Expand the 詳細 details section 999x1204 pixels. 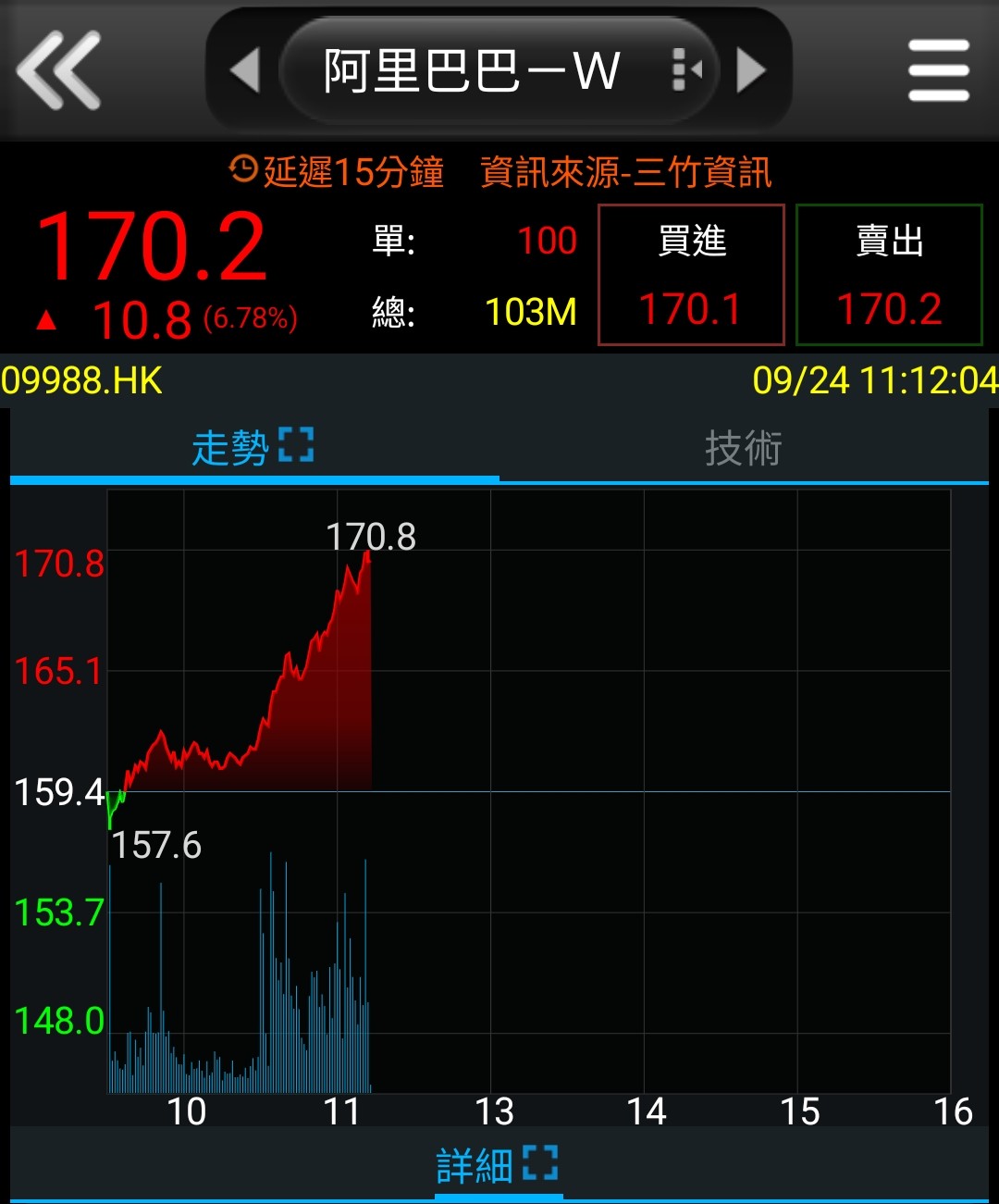point(498,1165)
